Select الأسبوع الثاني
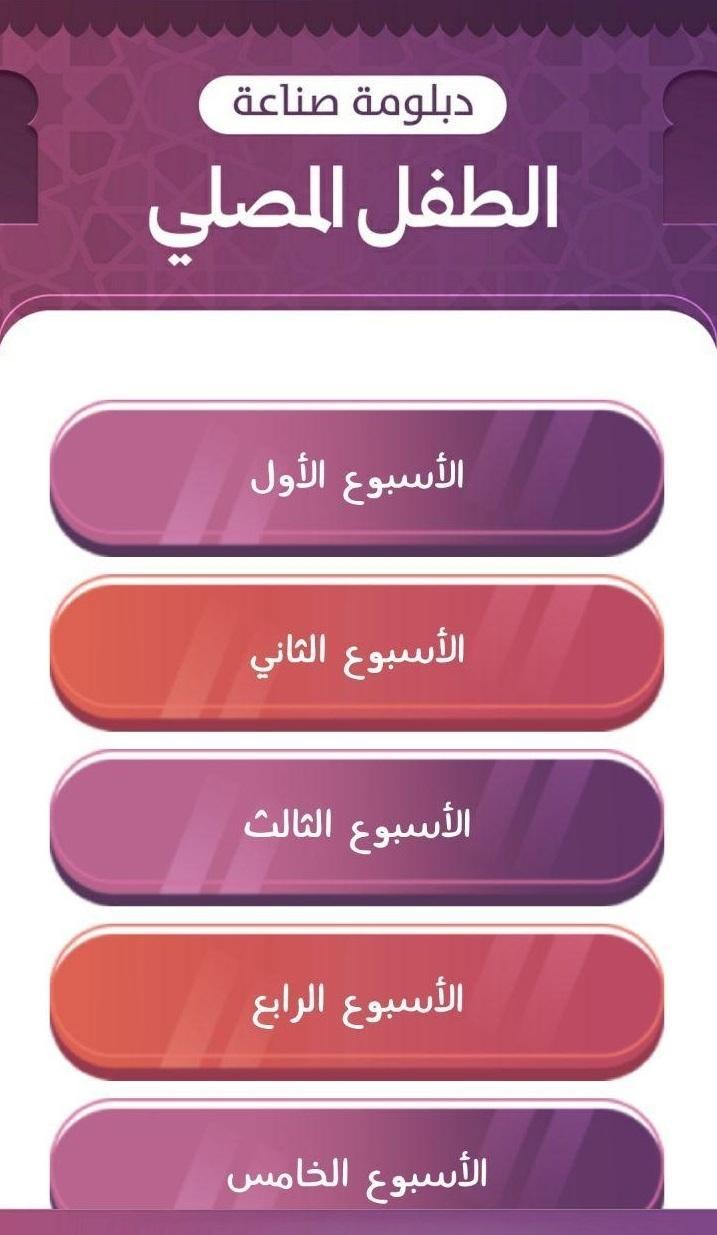 (357, 650)
